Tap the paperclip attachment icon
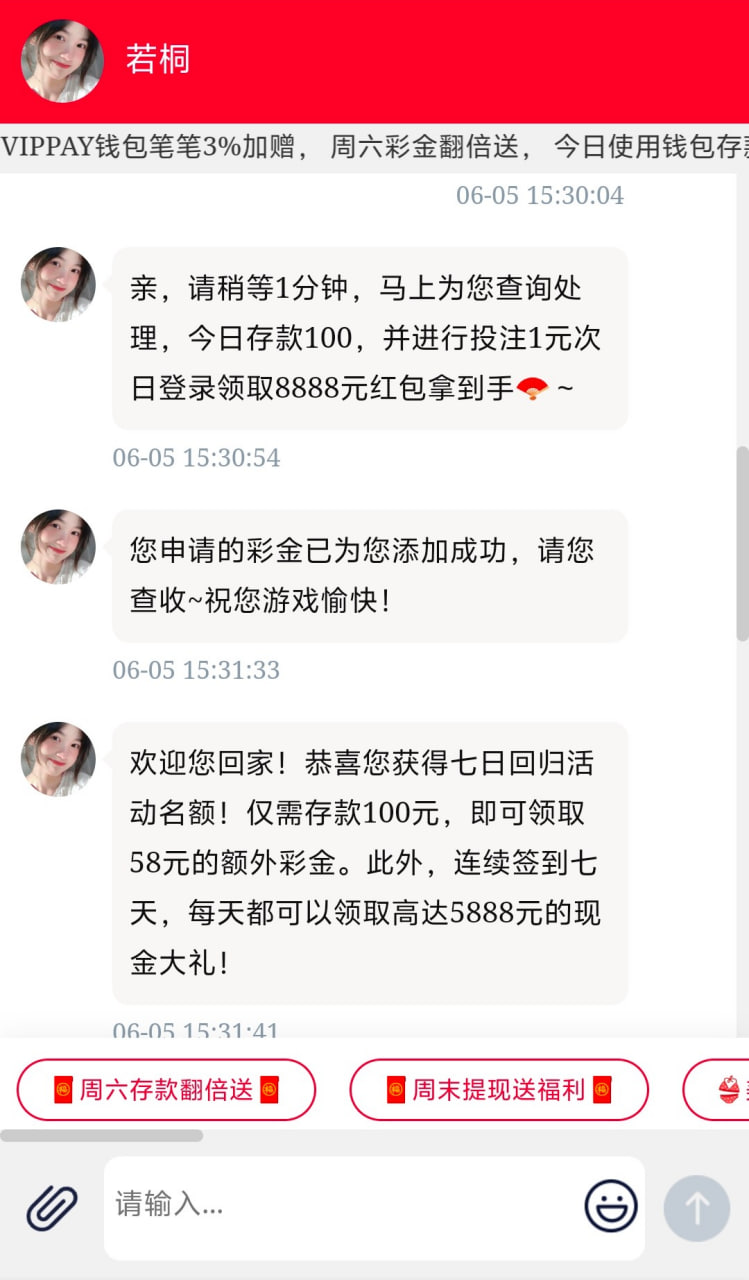This screenshot has height=1280, width=749. coord(52,1207)
